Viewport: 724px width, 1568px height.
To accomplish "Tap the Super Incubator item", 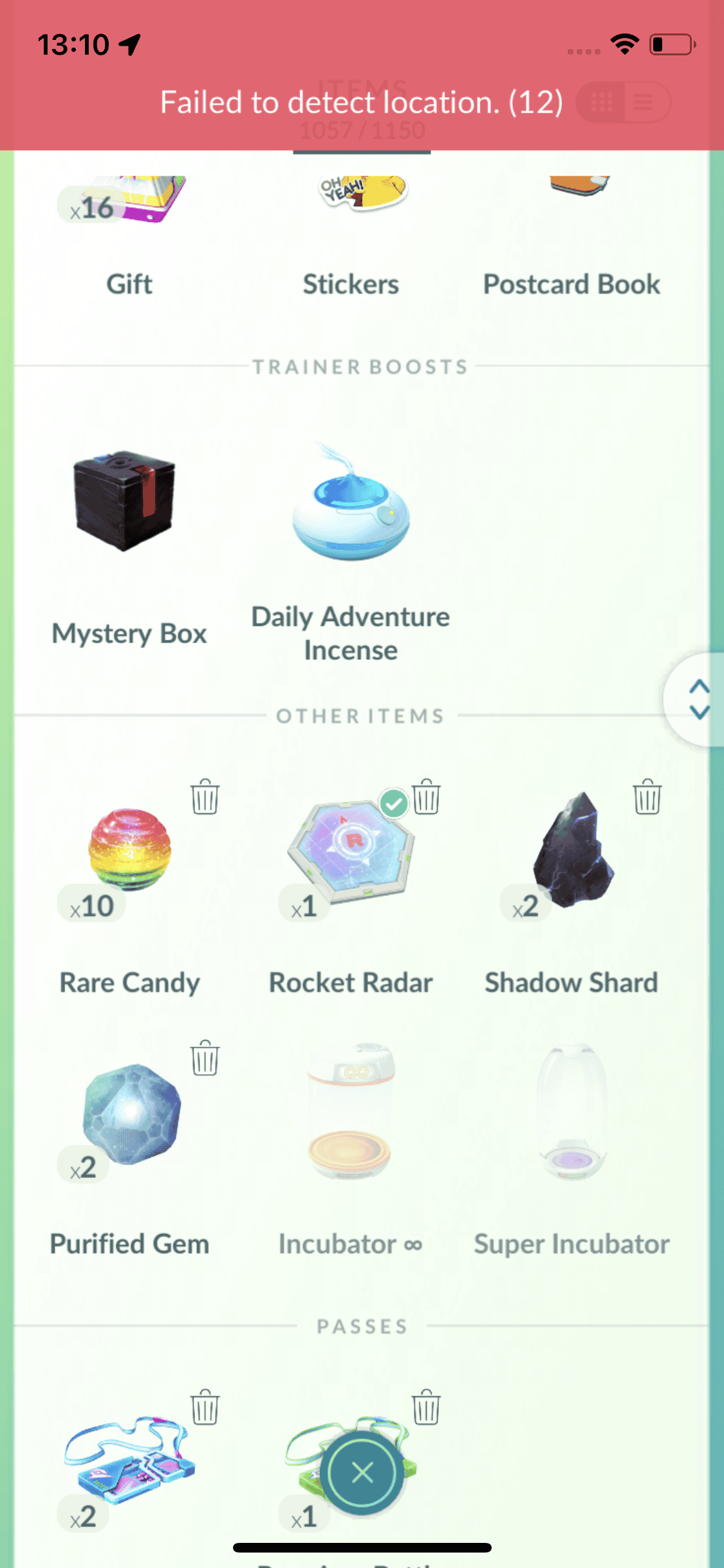I will 571,1114.
